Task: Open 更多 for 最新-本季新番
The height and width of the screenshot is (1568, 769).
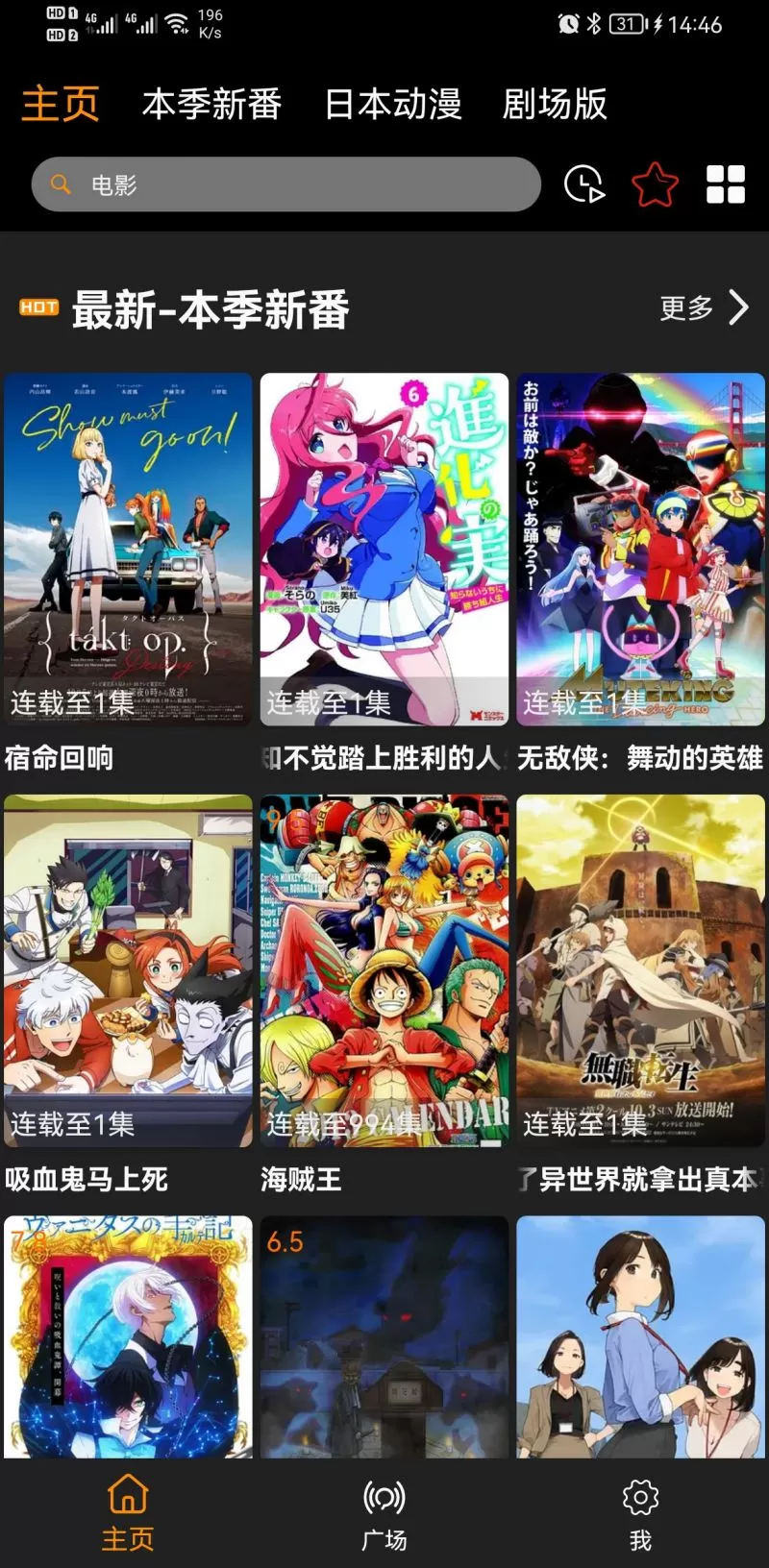Action: [704, 308]
